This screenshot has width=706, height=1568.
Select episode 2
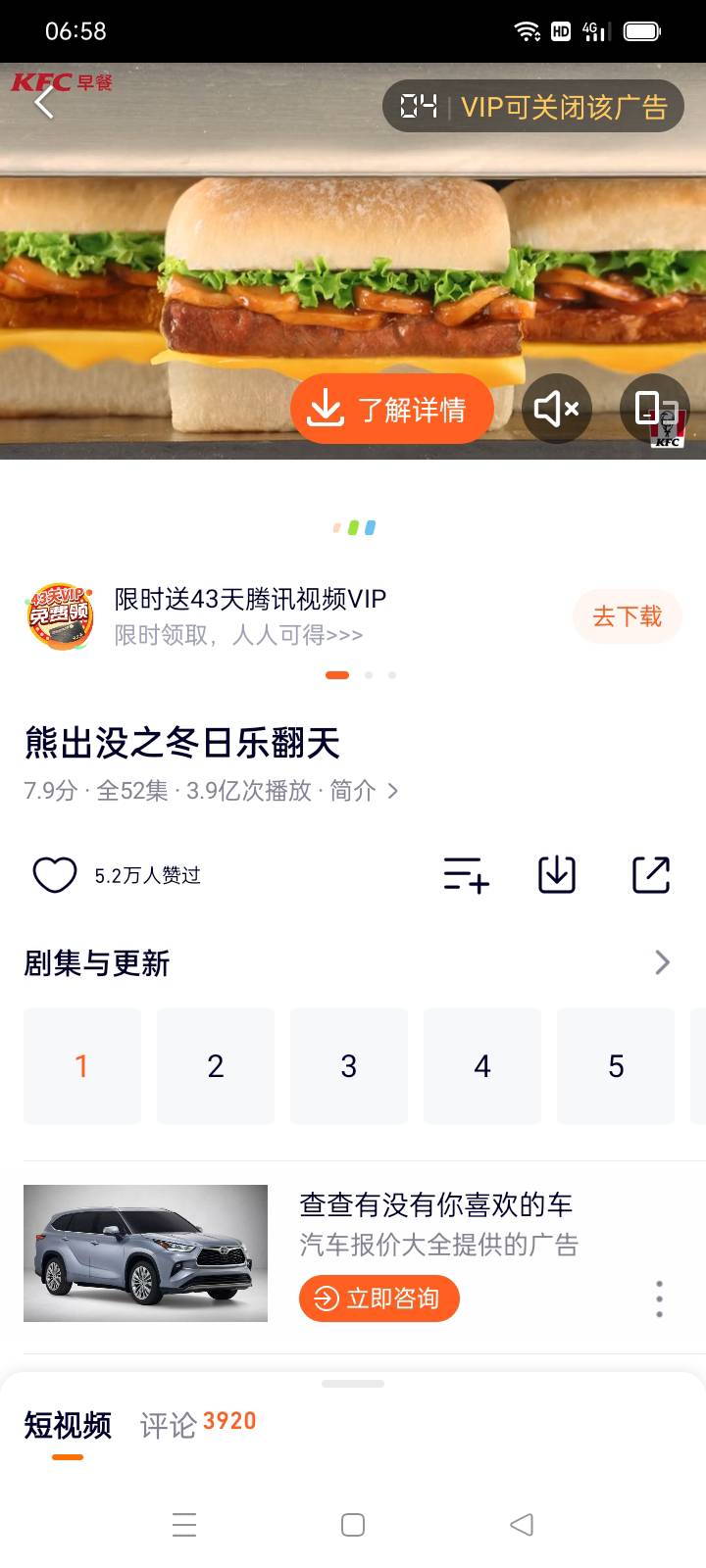coord(216,1066)
